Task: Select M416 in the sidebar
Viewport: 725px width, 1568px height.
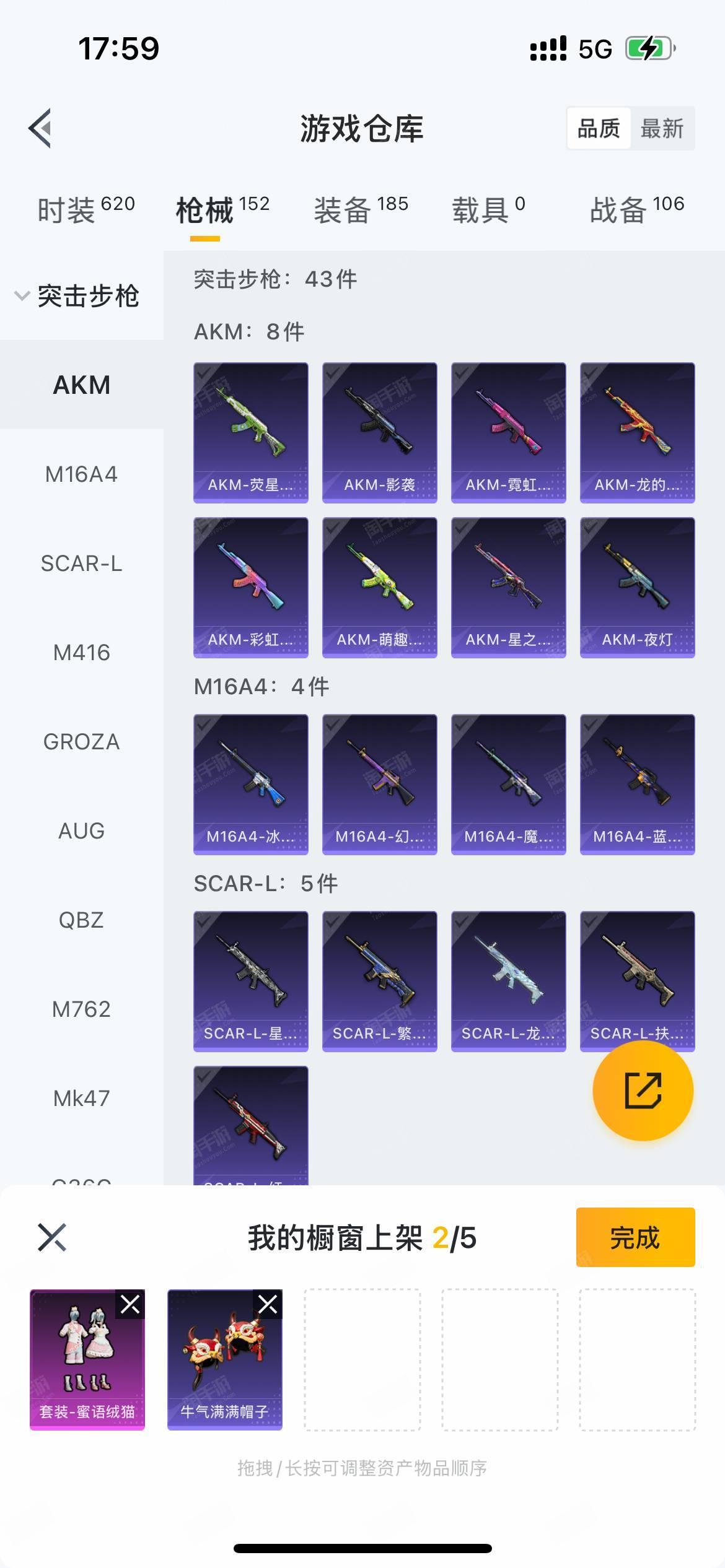Action: click(81, 653)
